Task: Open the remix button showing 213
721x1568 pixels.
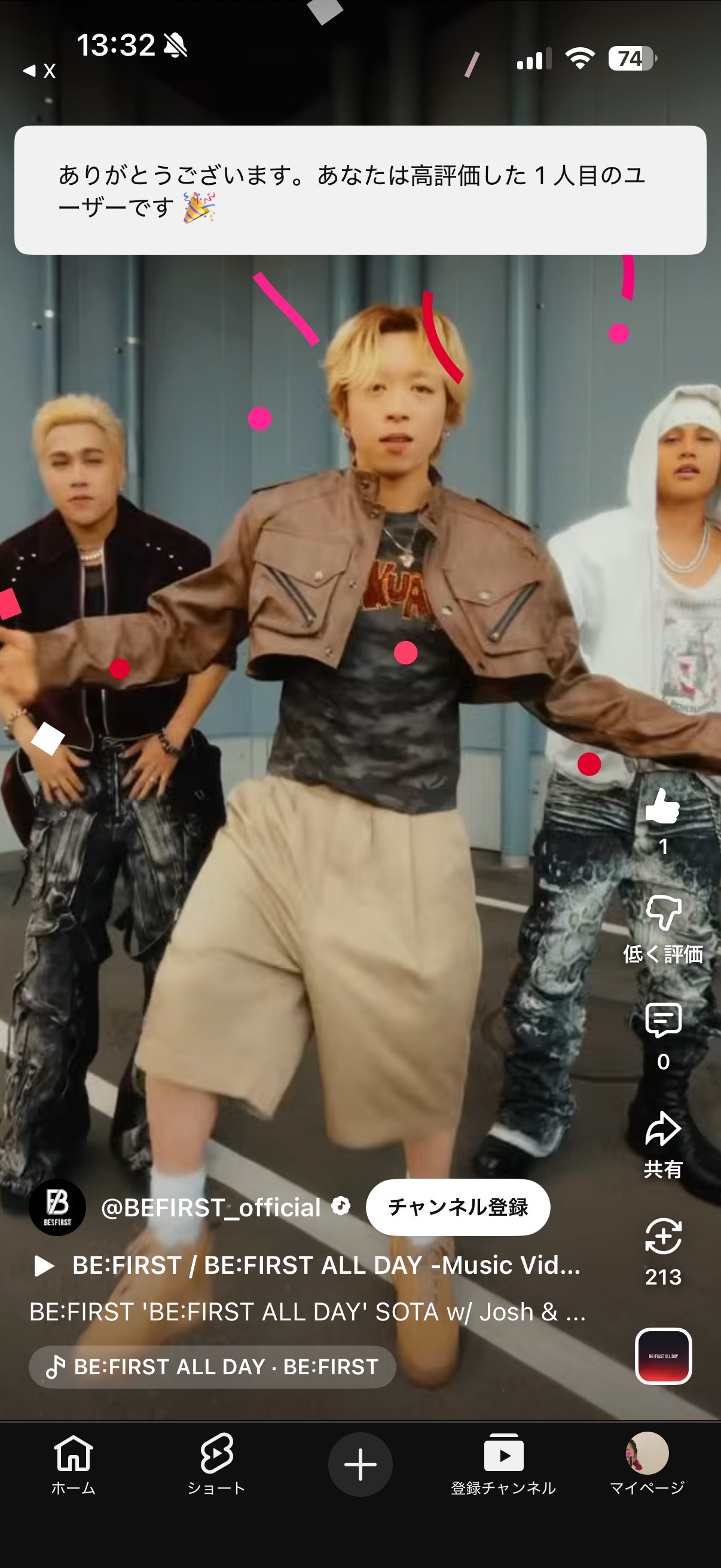Action: [x=662, y=1237]
